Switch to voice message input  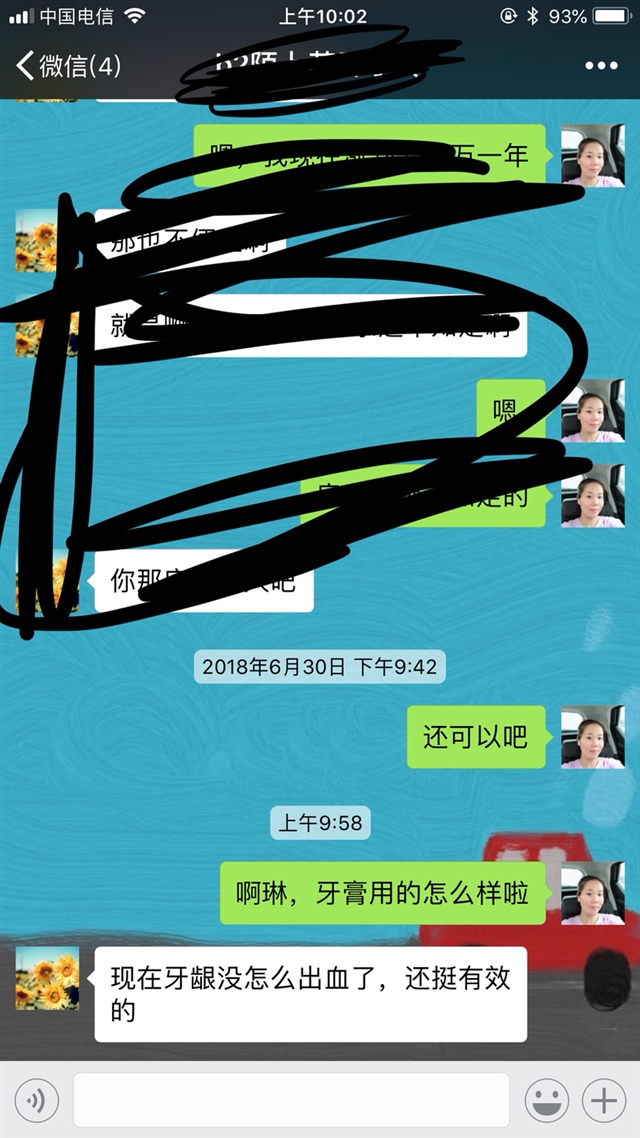[37, 1101]
